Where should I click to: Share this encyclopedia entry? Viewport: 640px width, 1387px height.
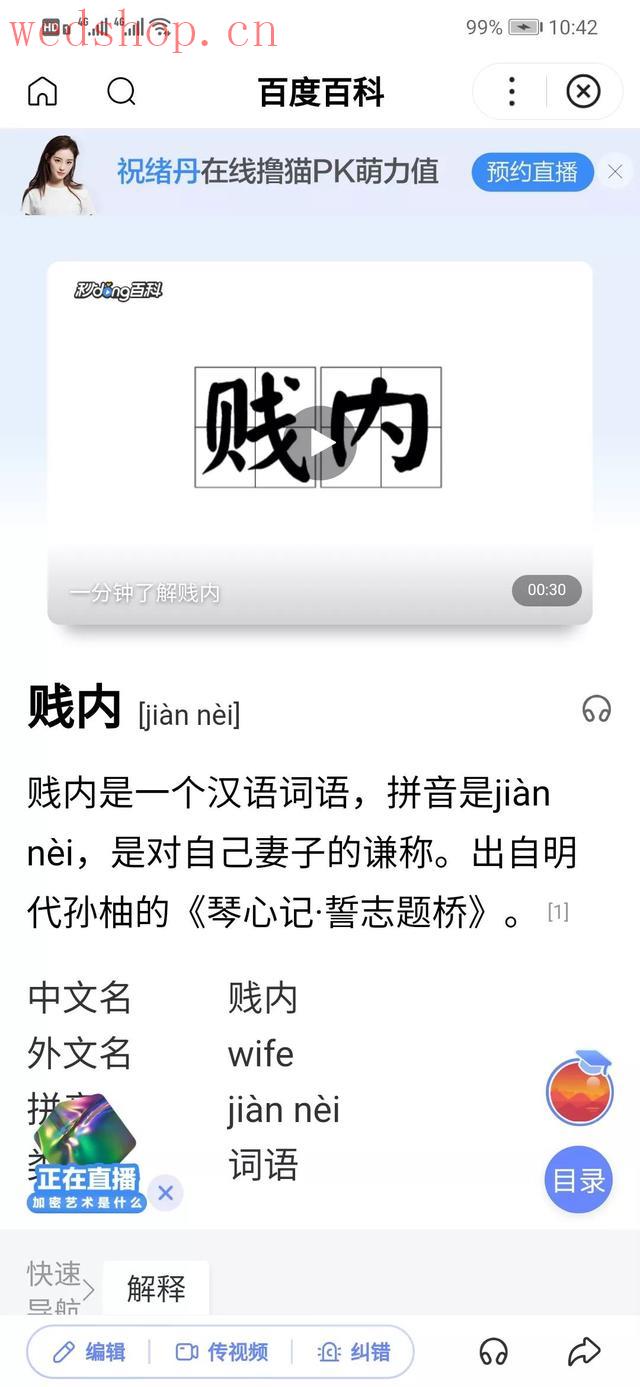pyautogui.click(x=583, y=1352)
